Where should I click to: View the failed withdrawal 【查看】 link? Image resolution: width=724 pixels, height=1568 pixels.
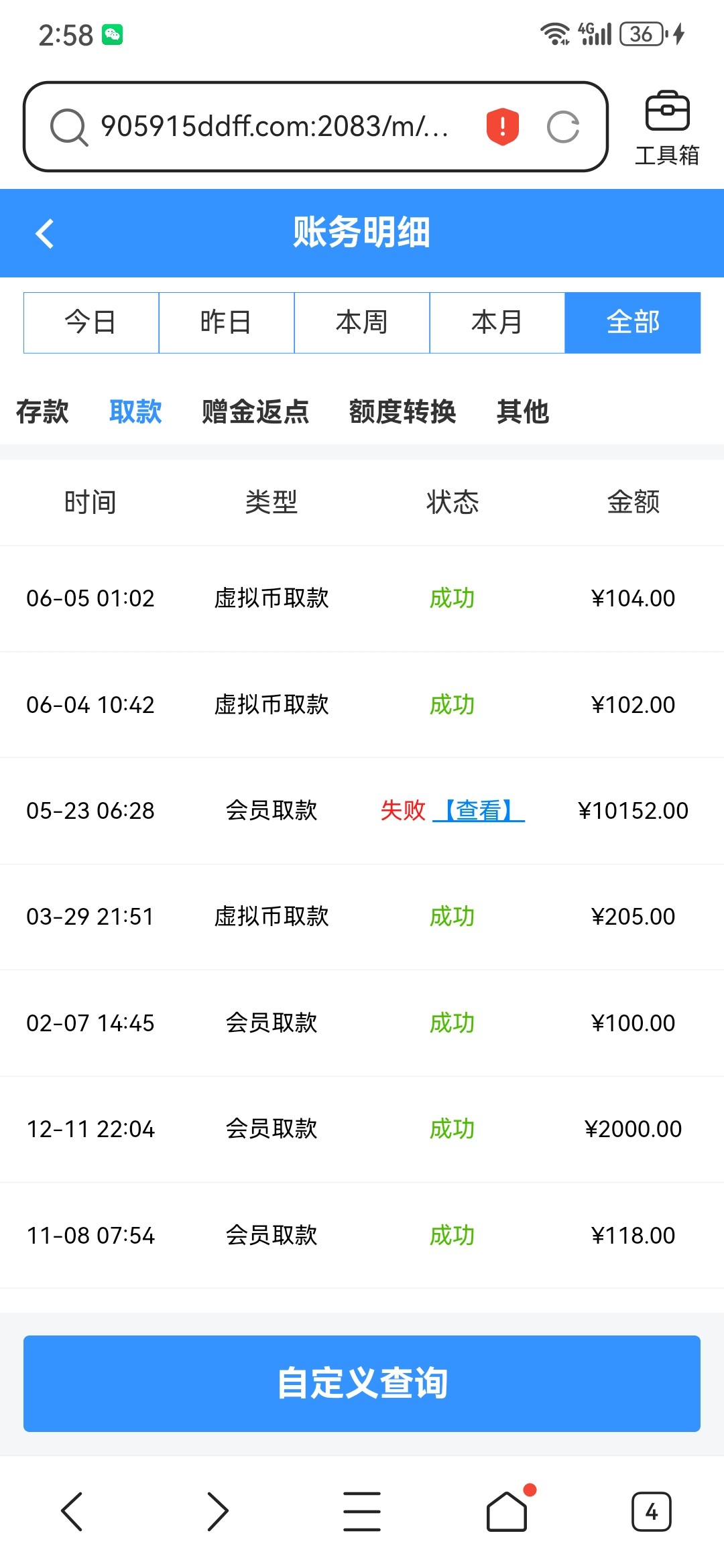coord(479,810)
